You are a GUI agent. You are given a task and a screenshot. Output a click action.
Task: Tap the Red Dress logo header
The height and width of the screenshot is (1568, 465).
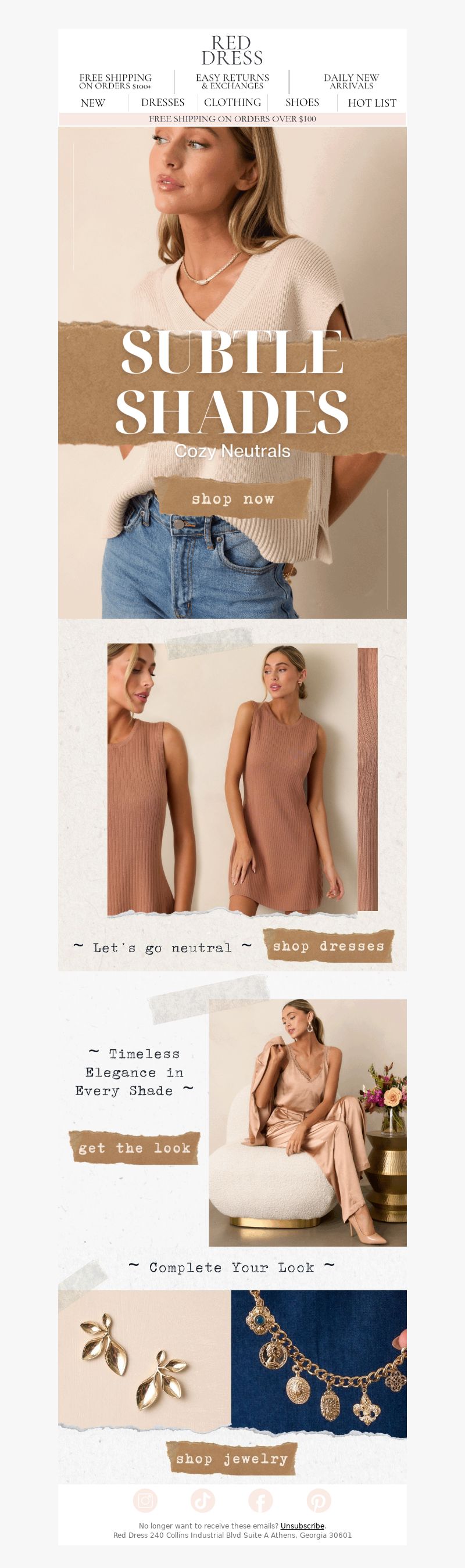[x=232, y=51]
